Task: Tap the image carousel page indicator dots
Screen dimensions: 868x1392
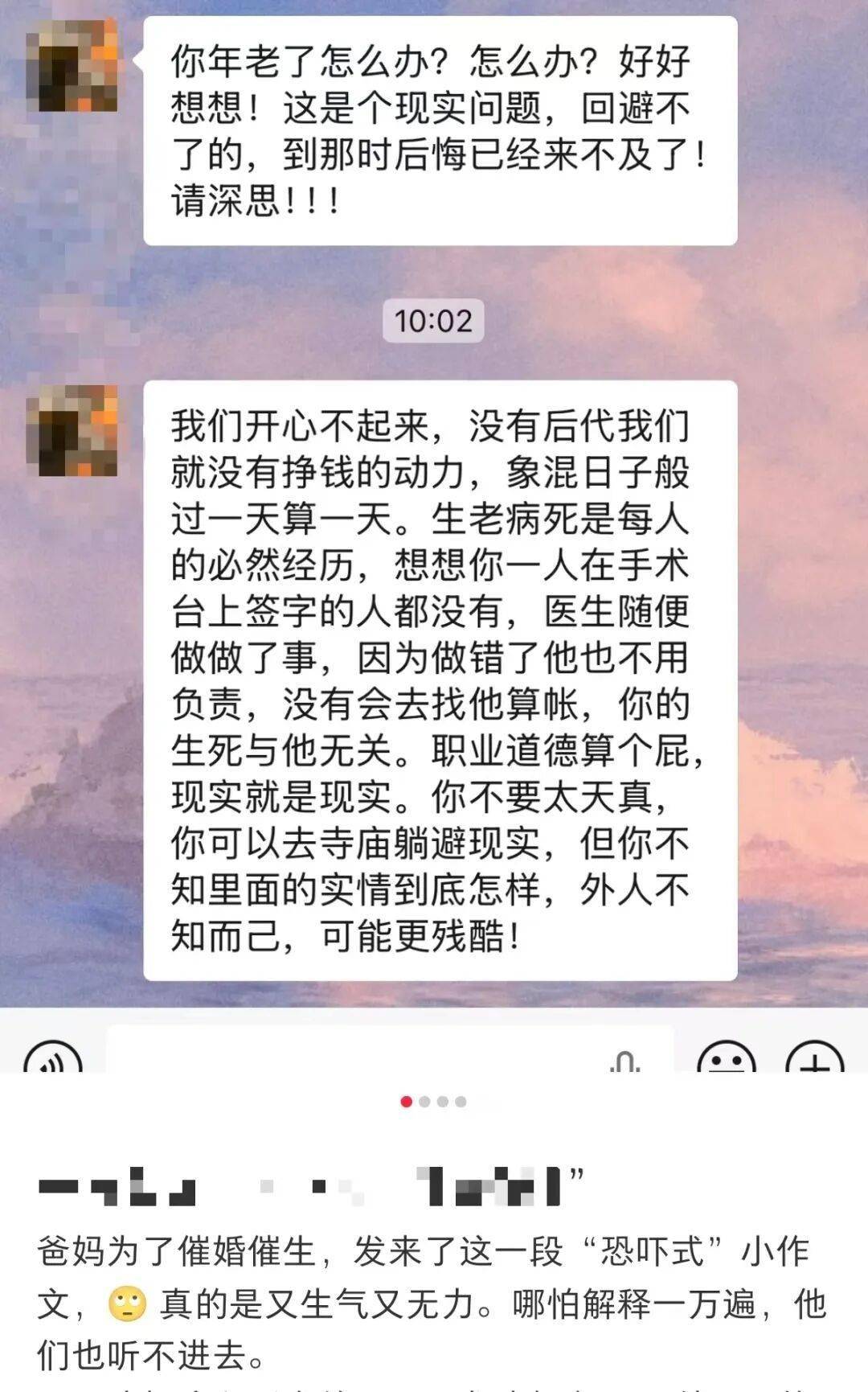Action: tap(433, 1102)
